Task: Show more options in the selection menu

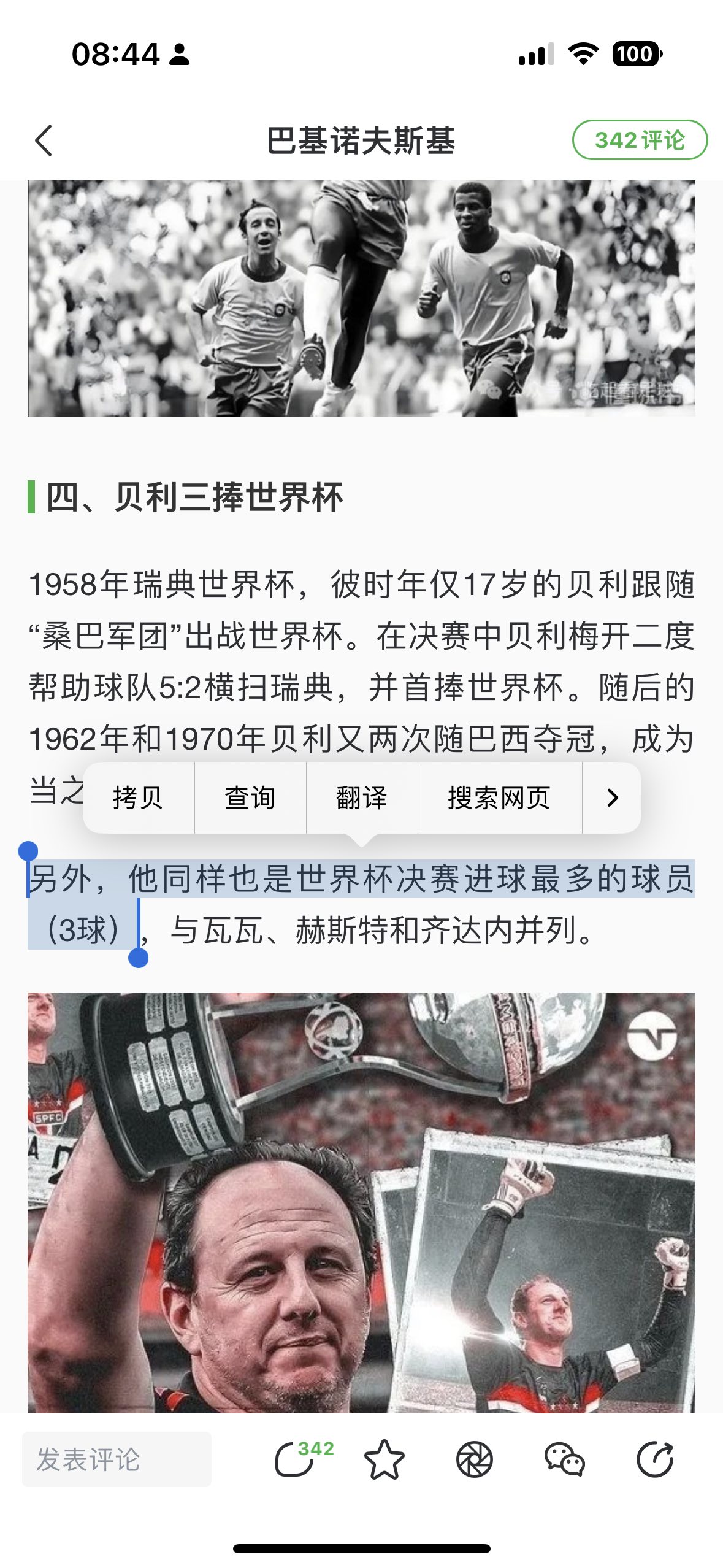Action: point(611,797)
